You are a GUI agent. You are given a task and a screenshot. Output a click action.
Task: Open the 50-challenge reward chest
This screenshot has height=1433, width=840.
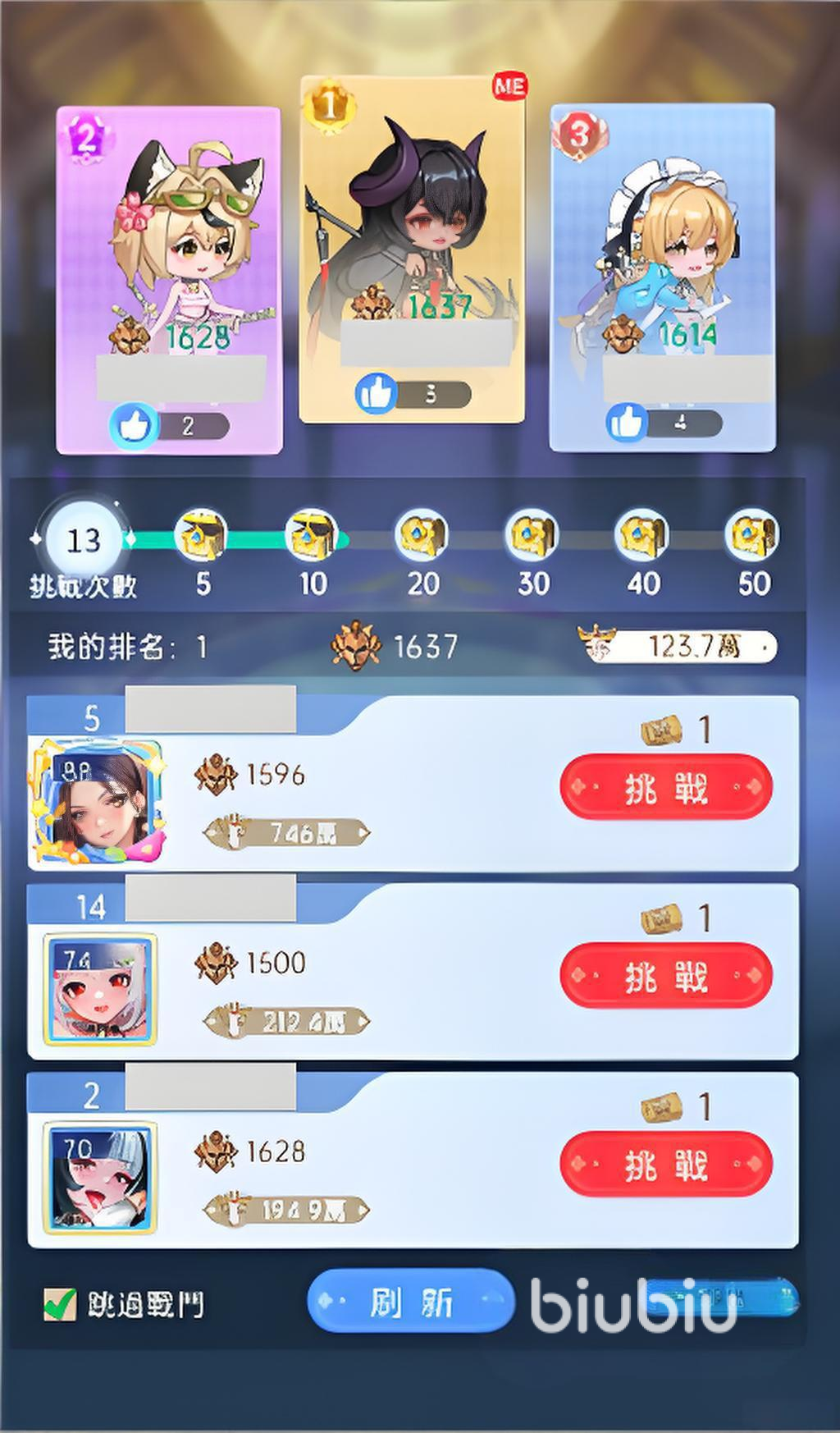pyautogui.click(x=753, y=536)
